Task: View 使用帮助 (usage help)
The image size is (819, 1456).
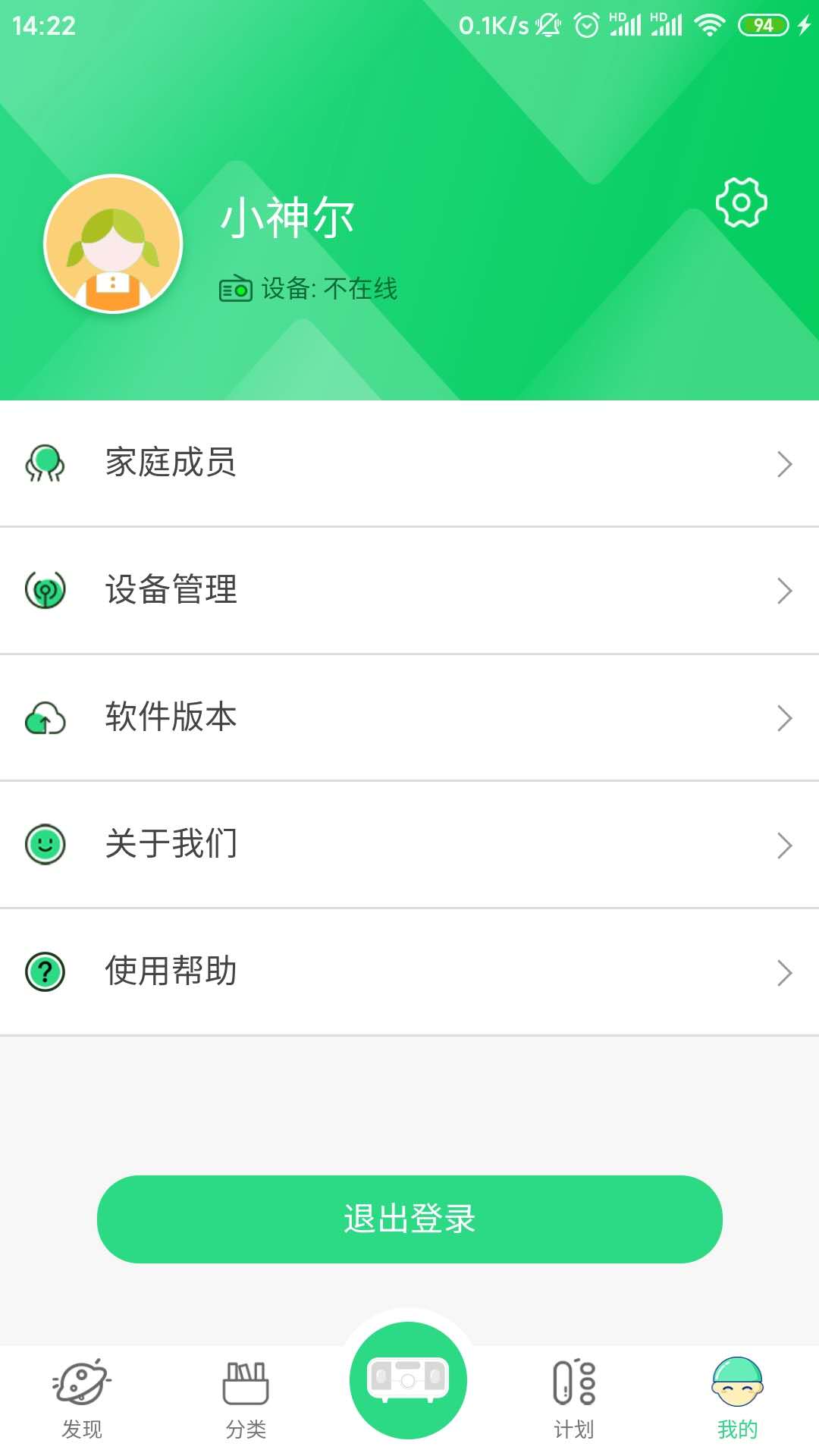Action: 409,971
